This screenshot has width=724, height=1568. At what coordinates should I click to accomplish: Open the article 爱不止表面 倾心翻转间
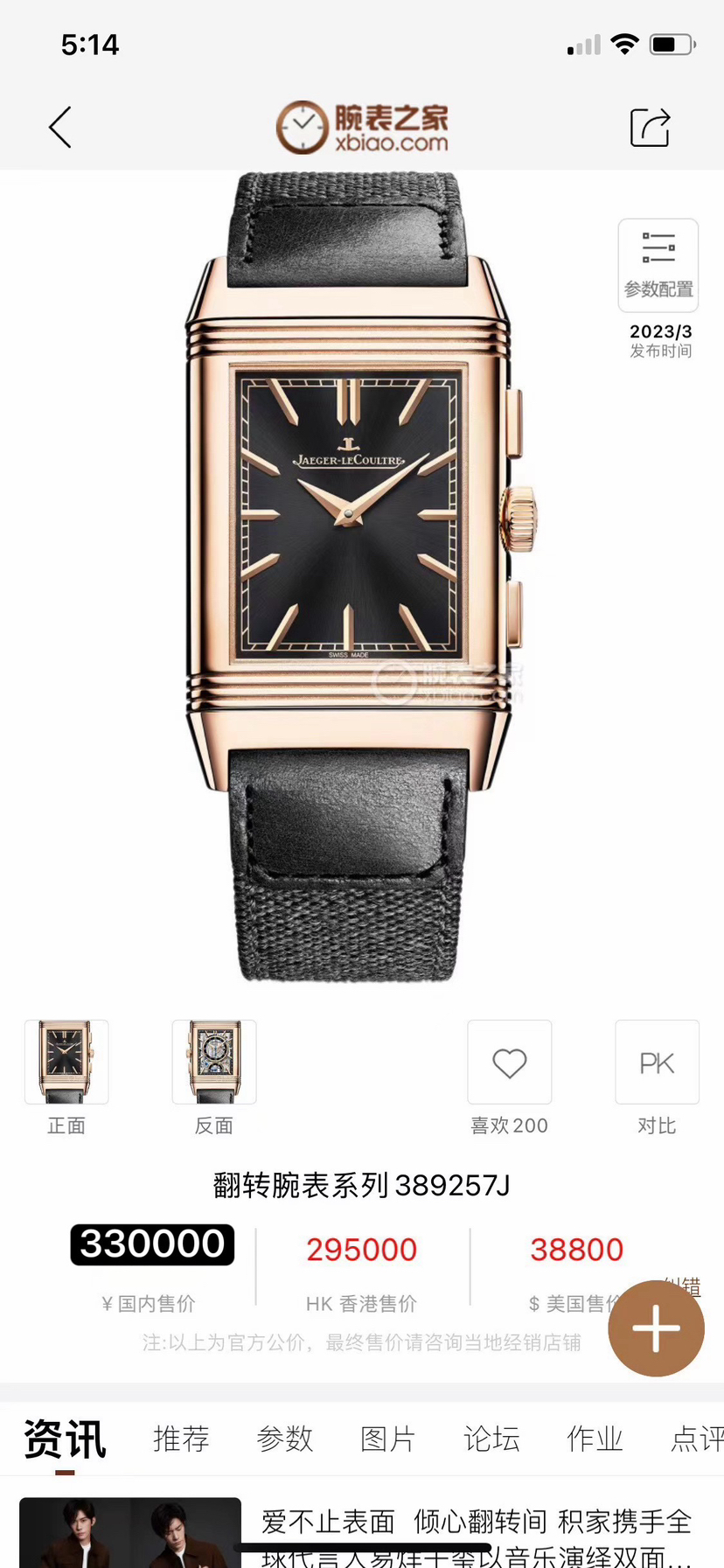point(477,1535)
